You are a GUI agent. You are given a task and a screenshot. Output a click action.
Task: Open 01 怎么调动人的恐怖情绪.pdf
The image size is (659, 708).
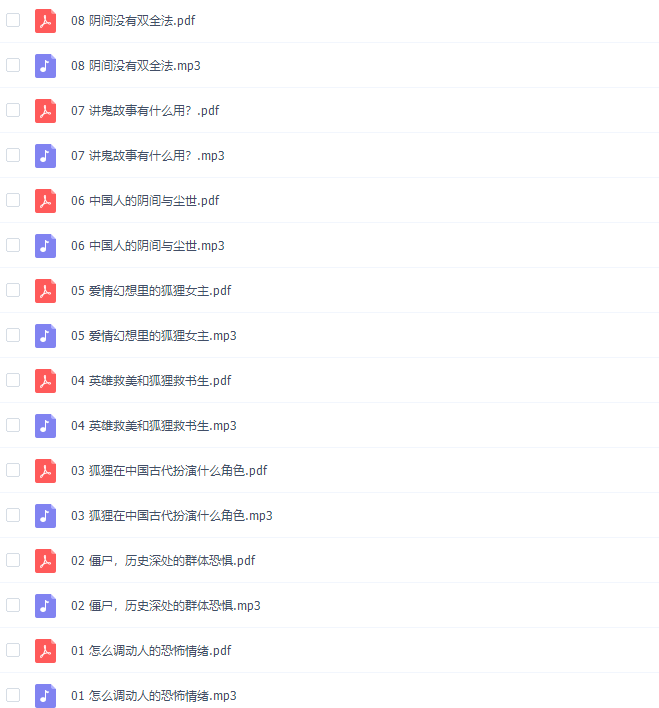(151, 651)
